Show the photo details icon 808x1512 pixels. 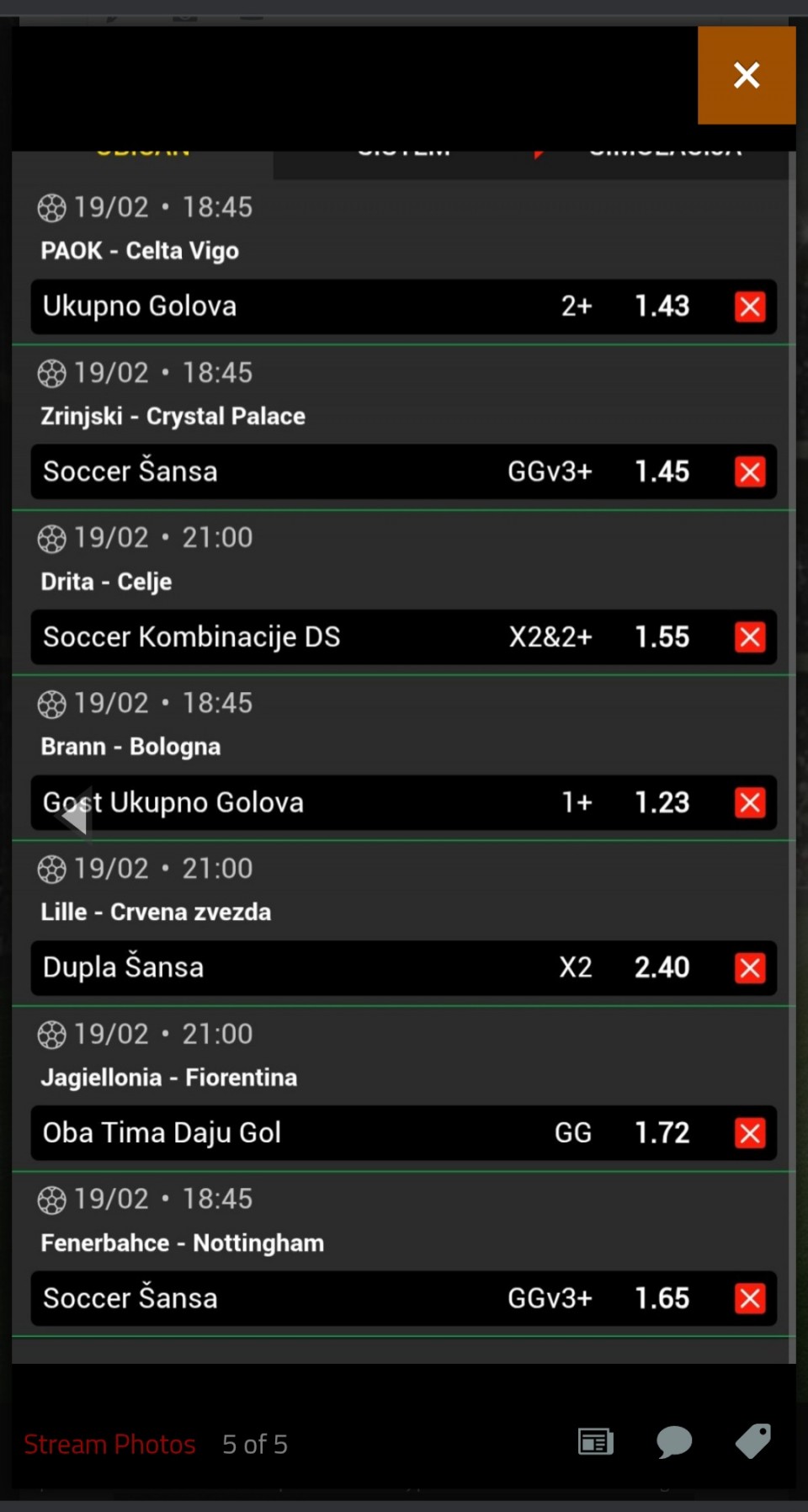595,1442
